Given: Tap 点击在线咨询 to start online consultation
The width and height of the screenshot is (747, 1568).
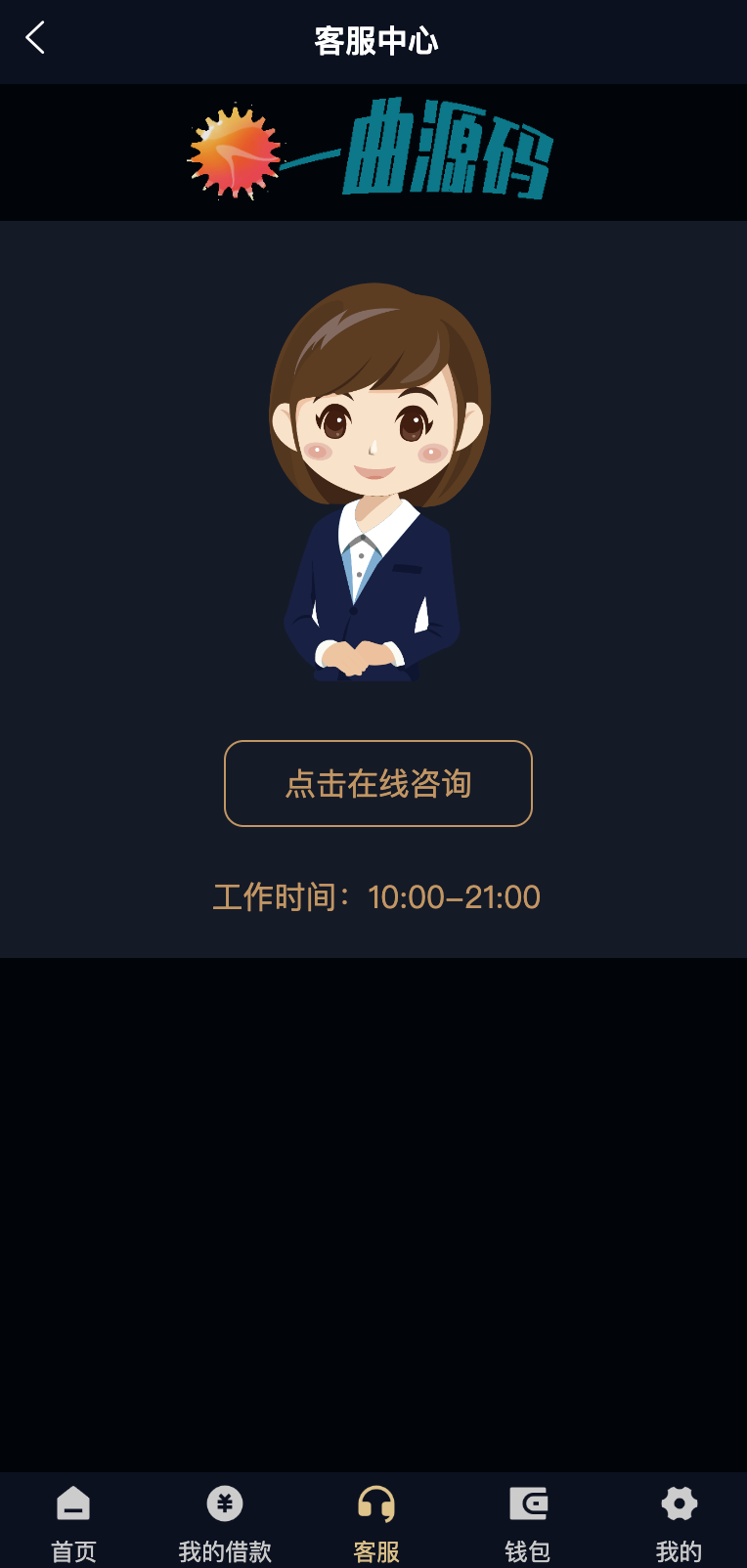Looking at the screenshot, I should tap(378, 783).
